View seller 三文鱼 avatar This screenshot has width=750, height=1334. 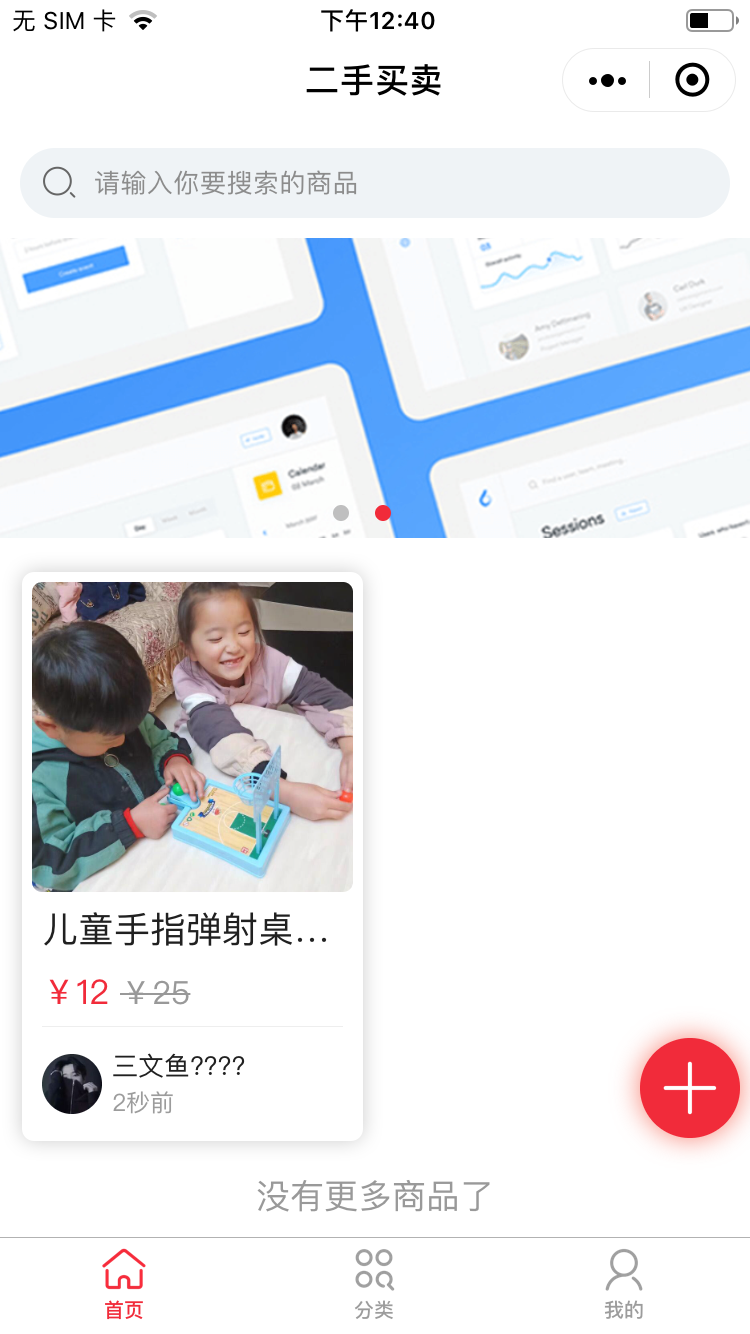point(72,1084)
